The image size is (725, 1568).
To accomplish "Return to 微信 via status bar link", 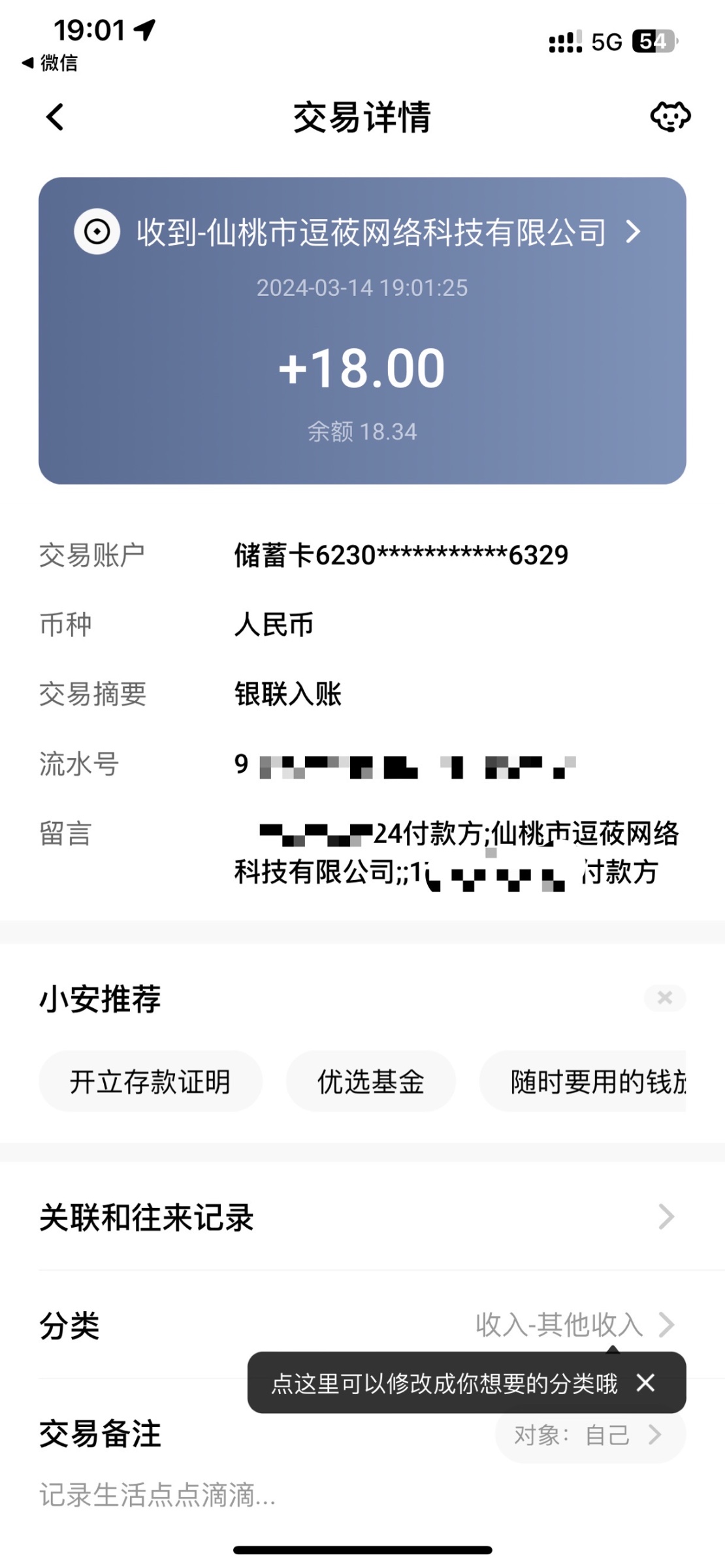I will [x=50, y=63].
